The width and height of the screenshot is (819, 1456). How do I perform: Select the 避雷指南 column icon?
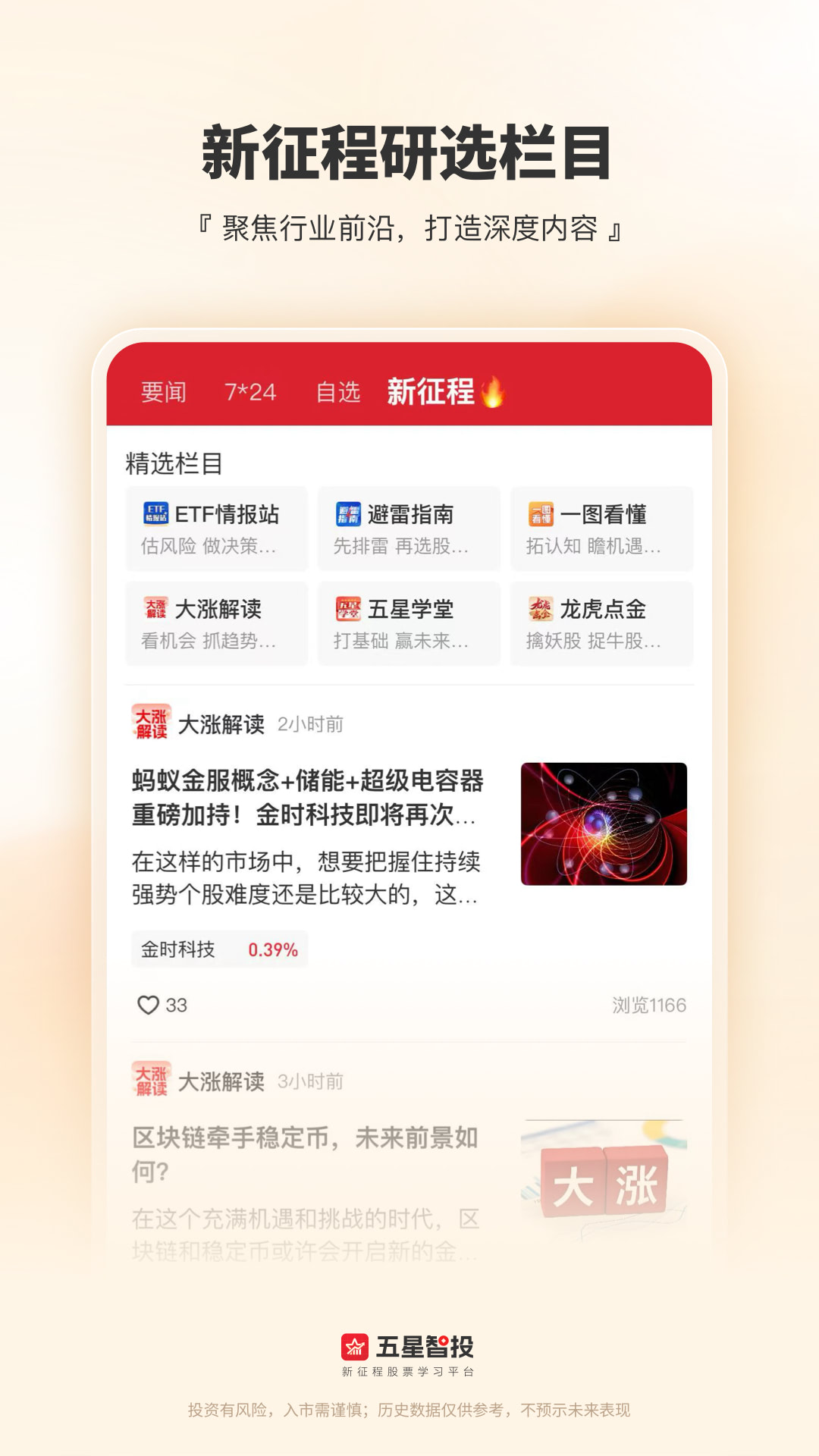[x=347, y=514]
